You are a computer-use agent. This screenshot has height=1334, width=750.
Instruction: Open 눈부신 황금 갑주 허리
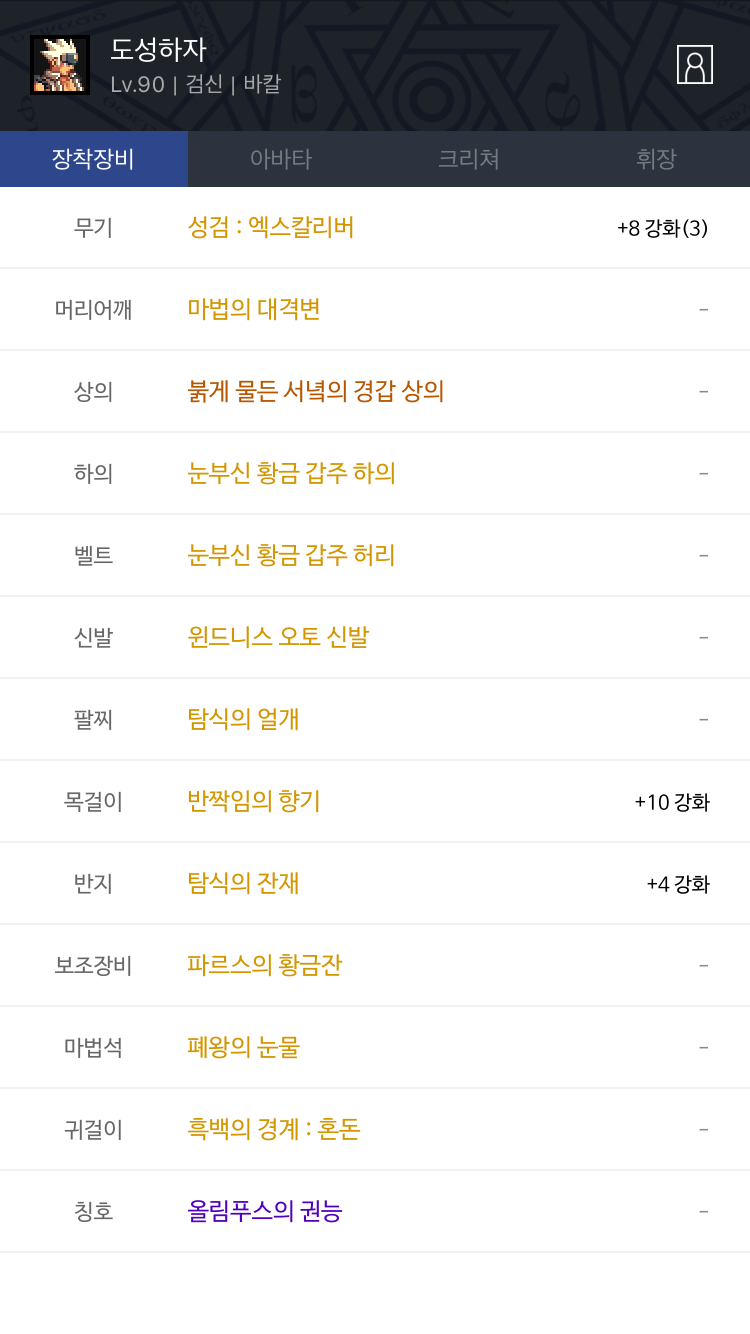pos(292,555)
